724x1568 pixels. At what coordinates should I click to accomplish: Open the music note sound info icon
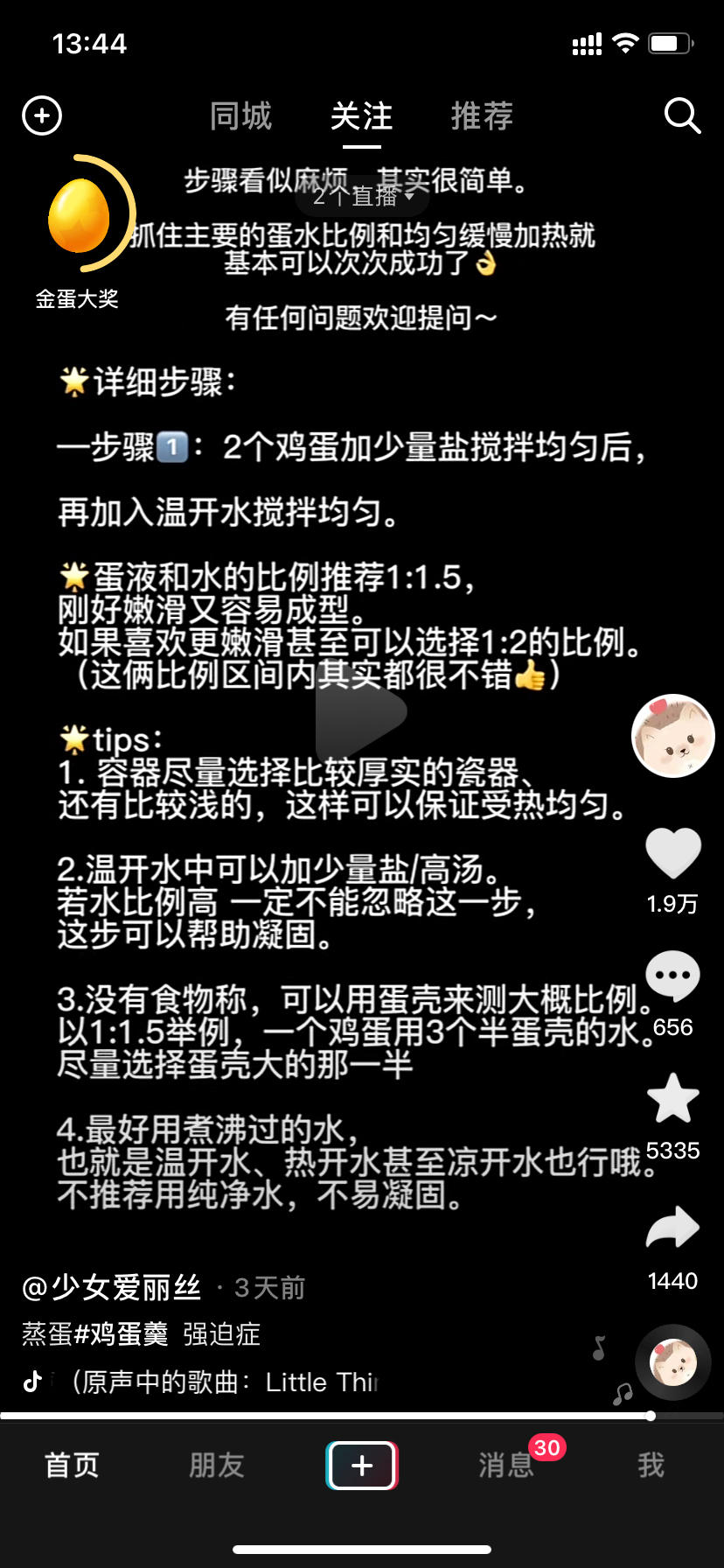coord(33,1381)
